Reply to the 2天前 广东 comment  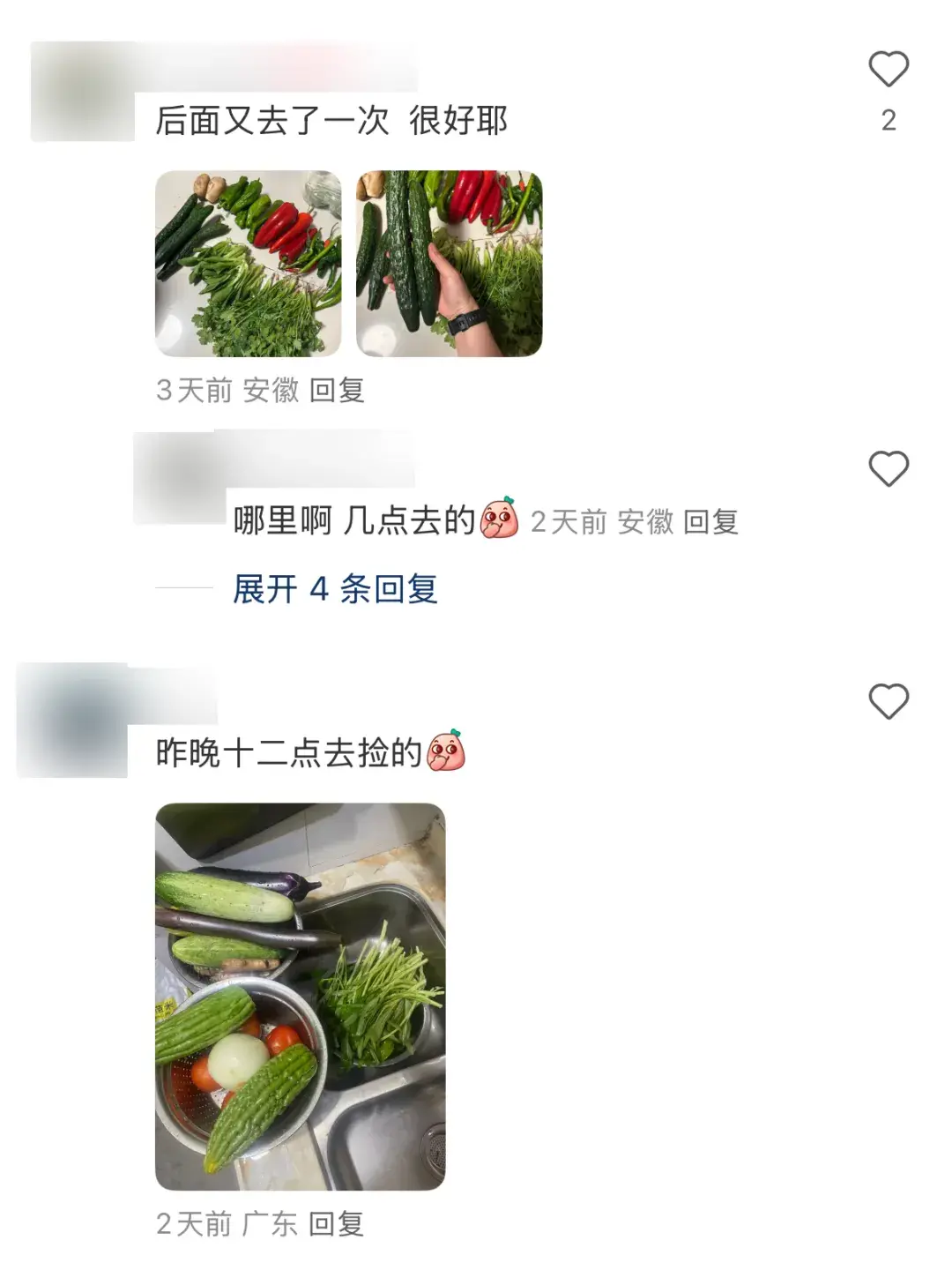pos(336,1223)
